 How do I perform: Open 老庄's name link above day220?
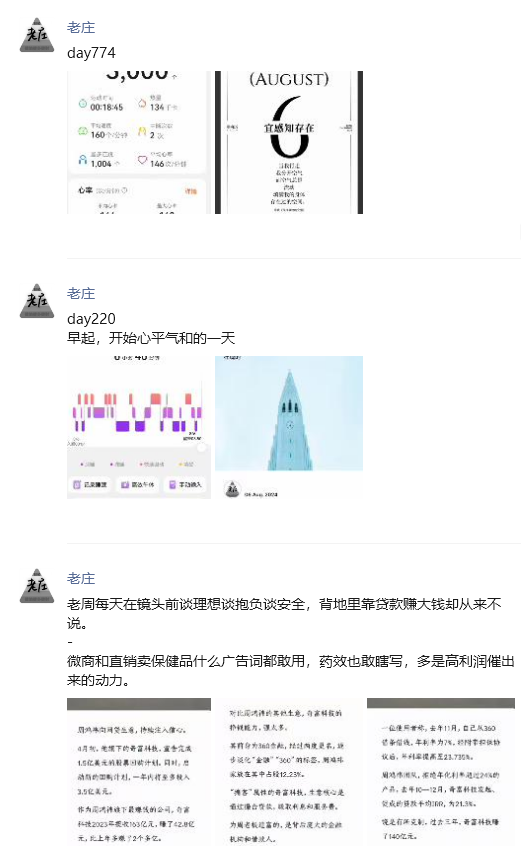(x=81, y=293)
